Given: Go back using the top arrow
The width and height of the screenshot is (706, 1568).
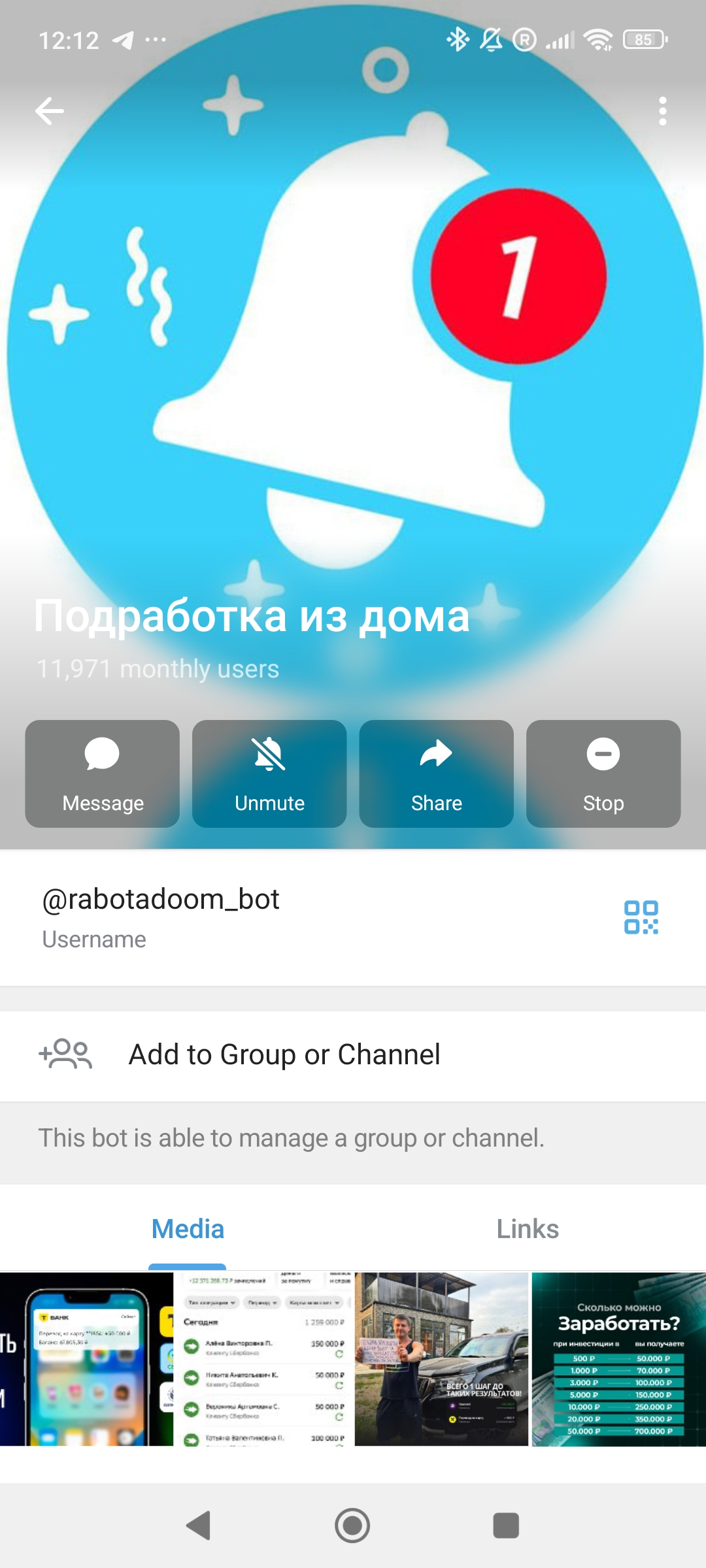Looking at the screenshot, I should 50,111.
